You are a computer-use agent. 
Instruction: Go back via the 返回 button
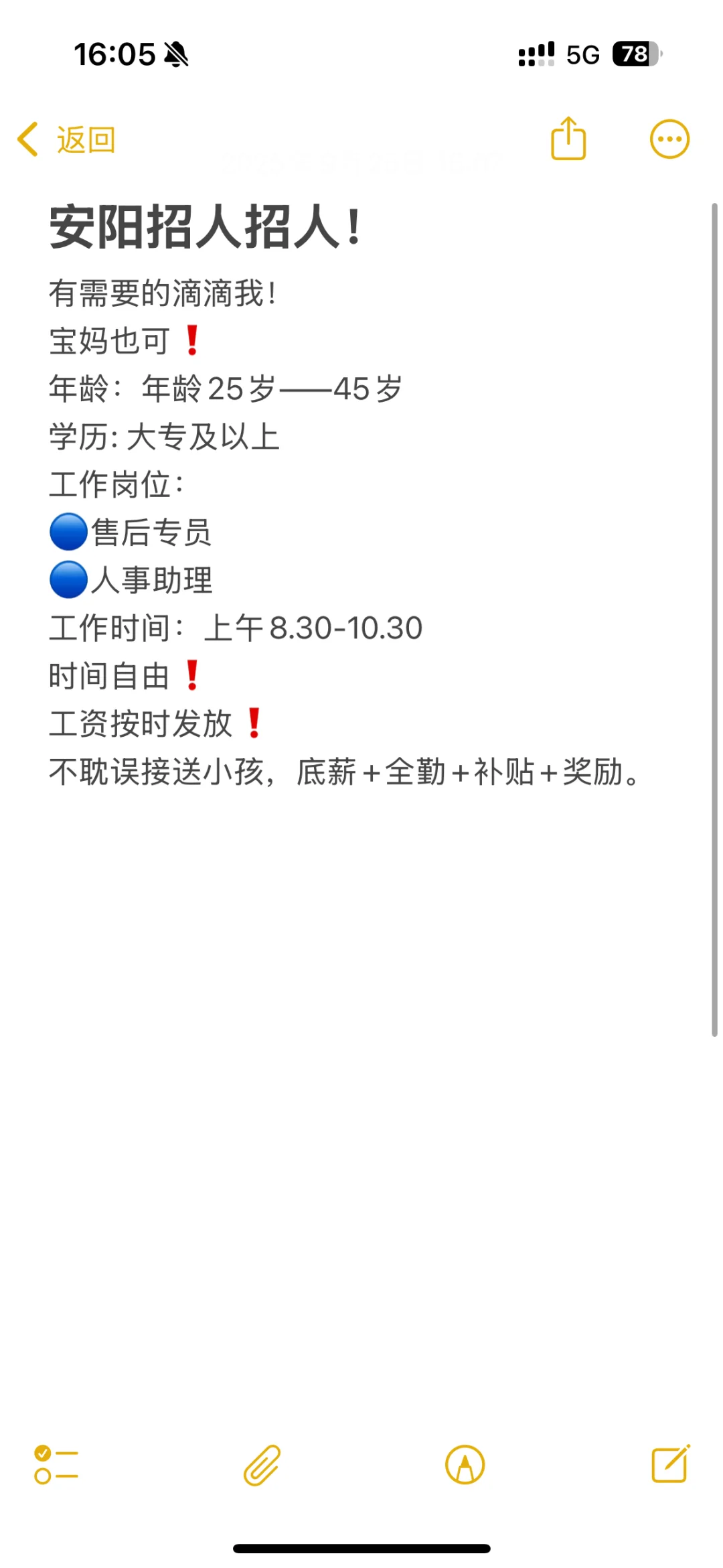[66, 140]
